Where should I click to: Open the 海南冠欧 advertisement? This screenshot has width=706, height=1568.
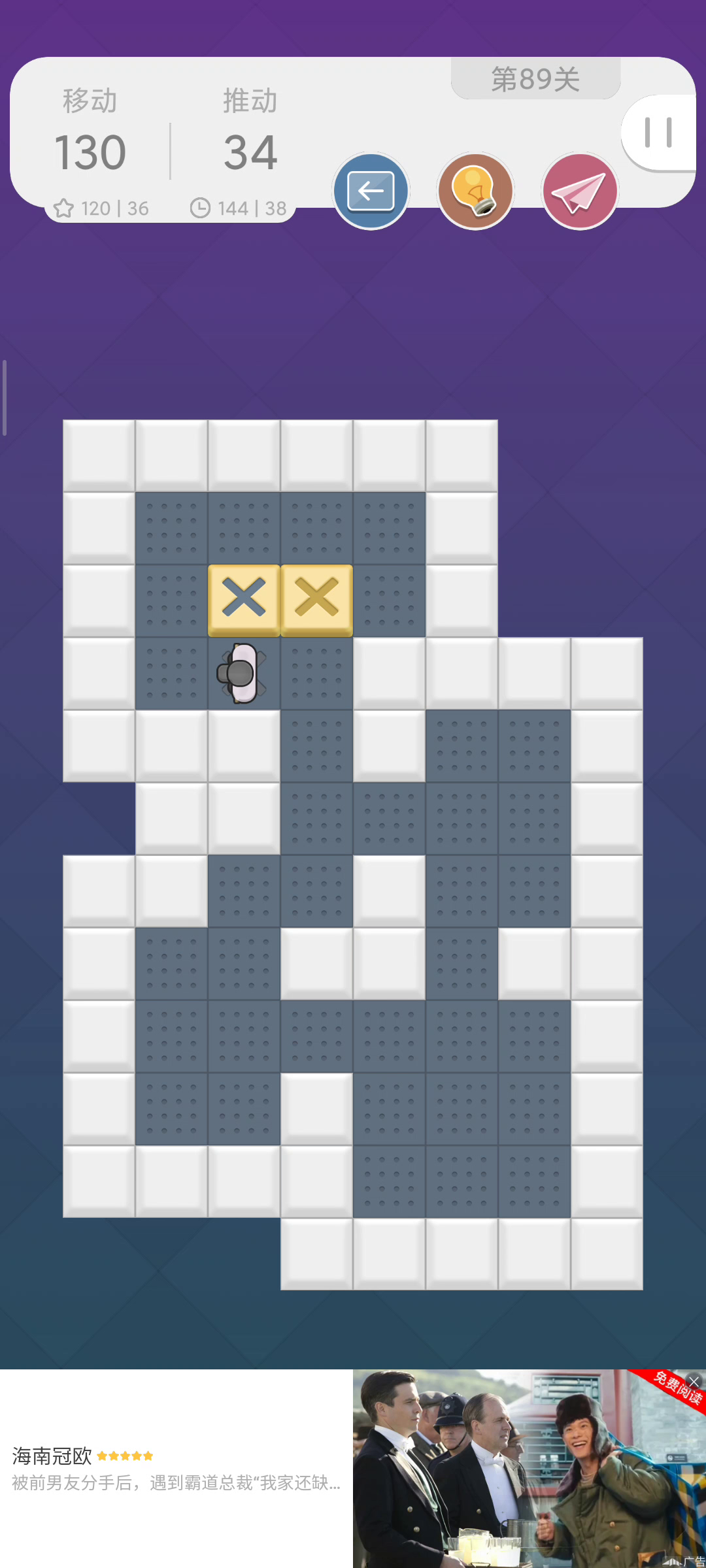coord(353,1469)
